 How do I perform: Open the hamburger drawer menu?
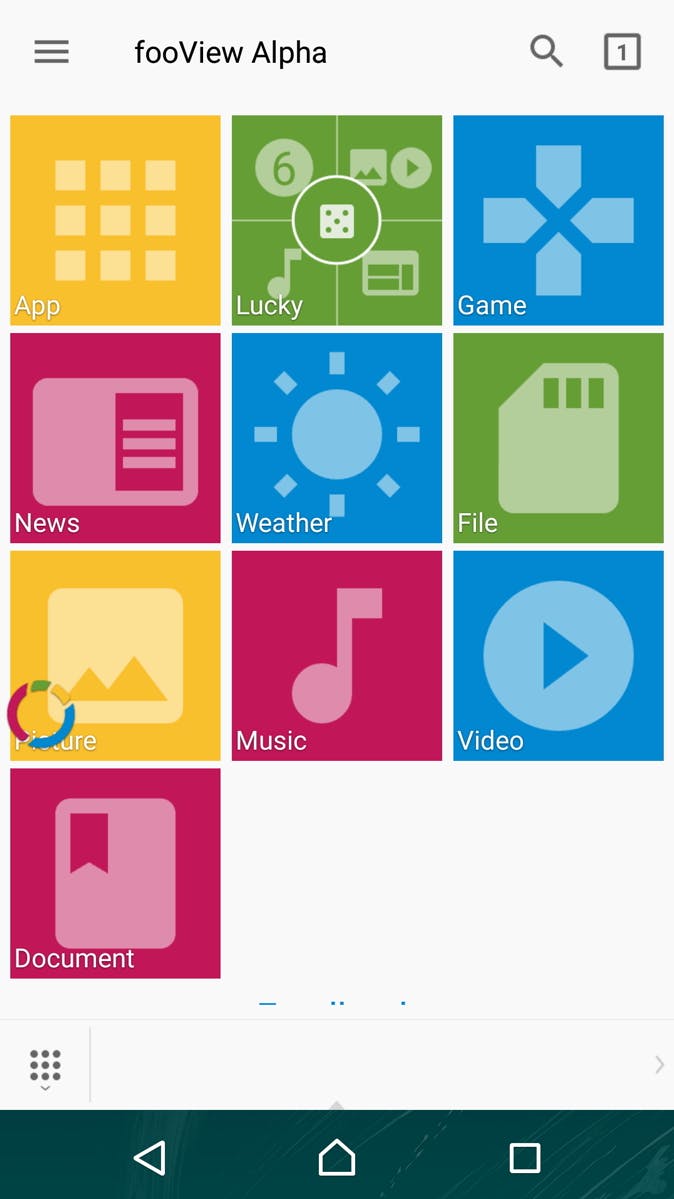coord(52,52)
